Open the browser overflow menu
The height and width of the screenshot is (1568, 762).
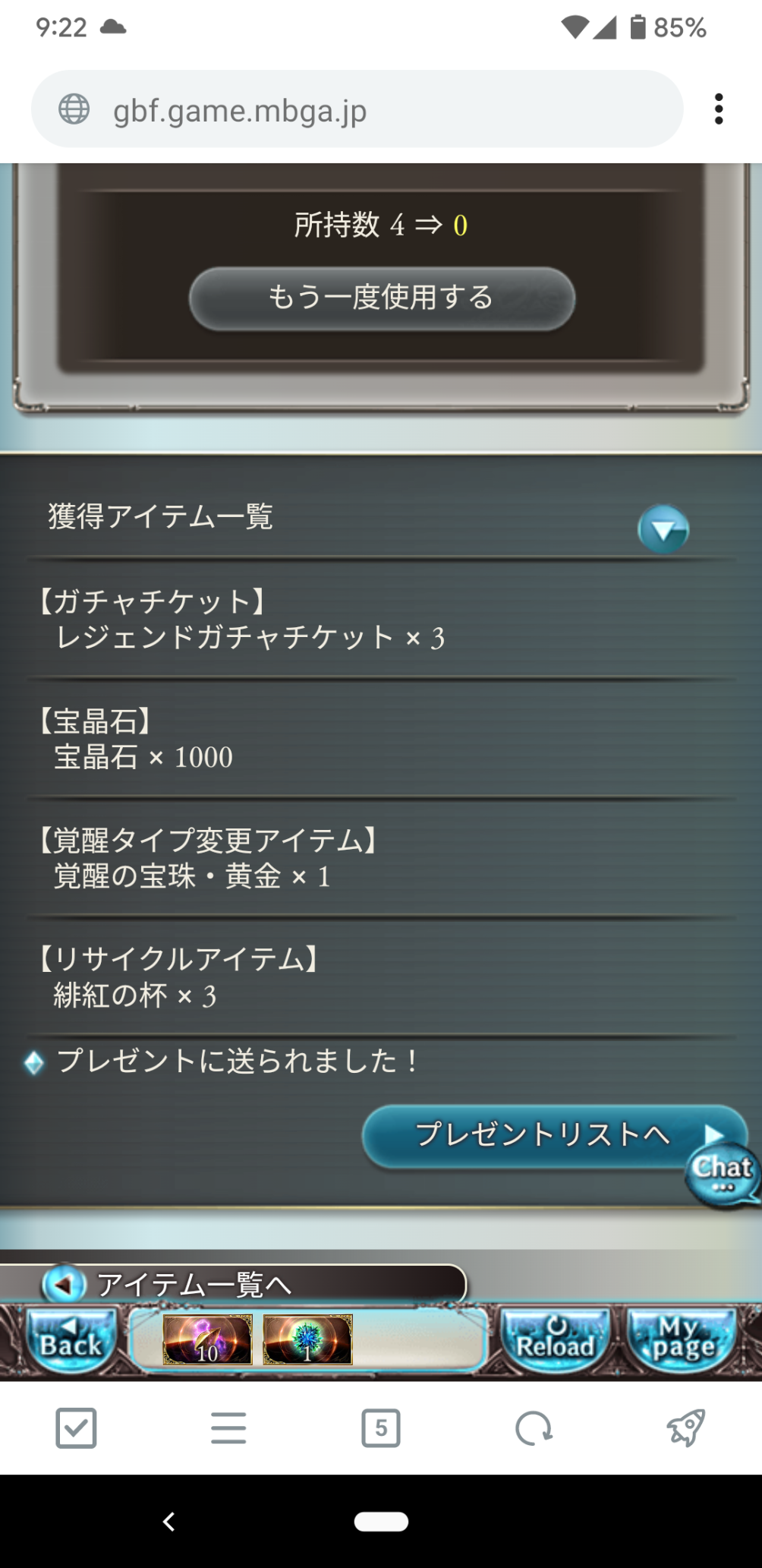(x=718, y=109)
